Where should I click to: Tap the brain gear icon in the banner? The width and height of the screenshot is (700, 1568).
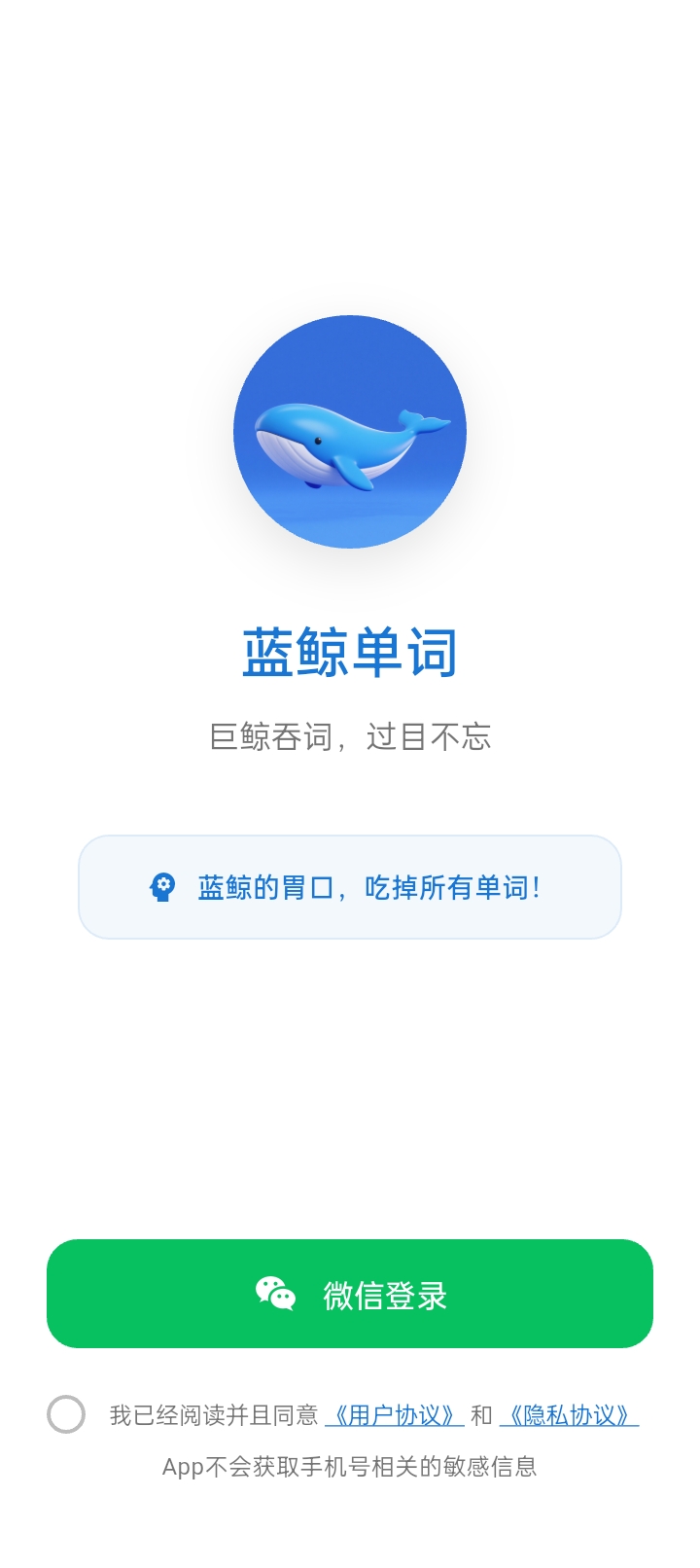click(x=161, y=886)
